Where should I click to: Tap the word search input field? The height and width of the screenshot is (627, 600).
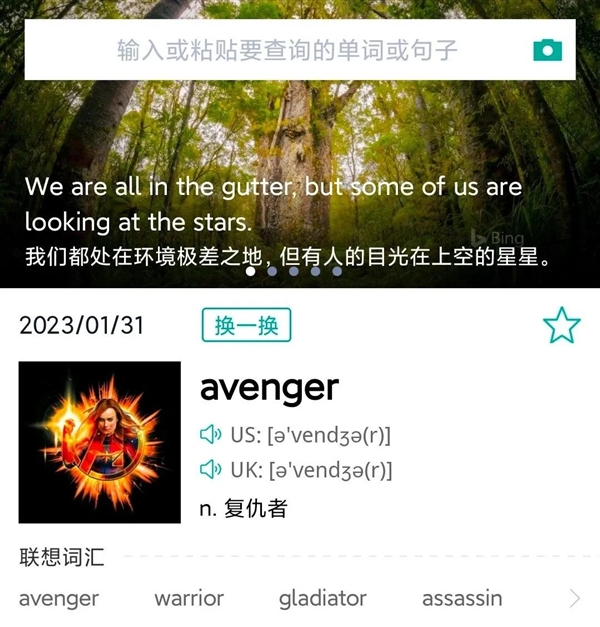click(287, 50)
